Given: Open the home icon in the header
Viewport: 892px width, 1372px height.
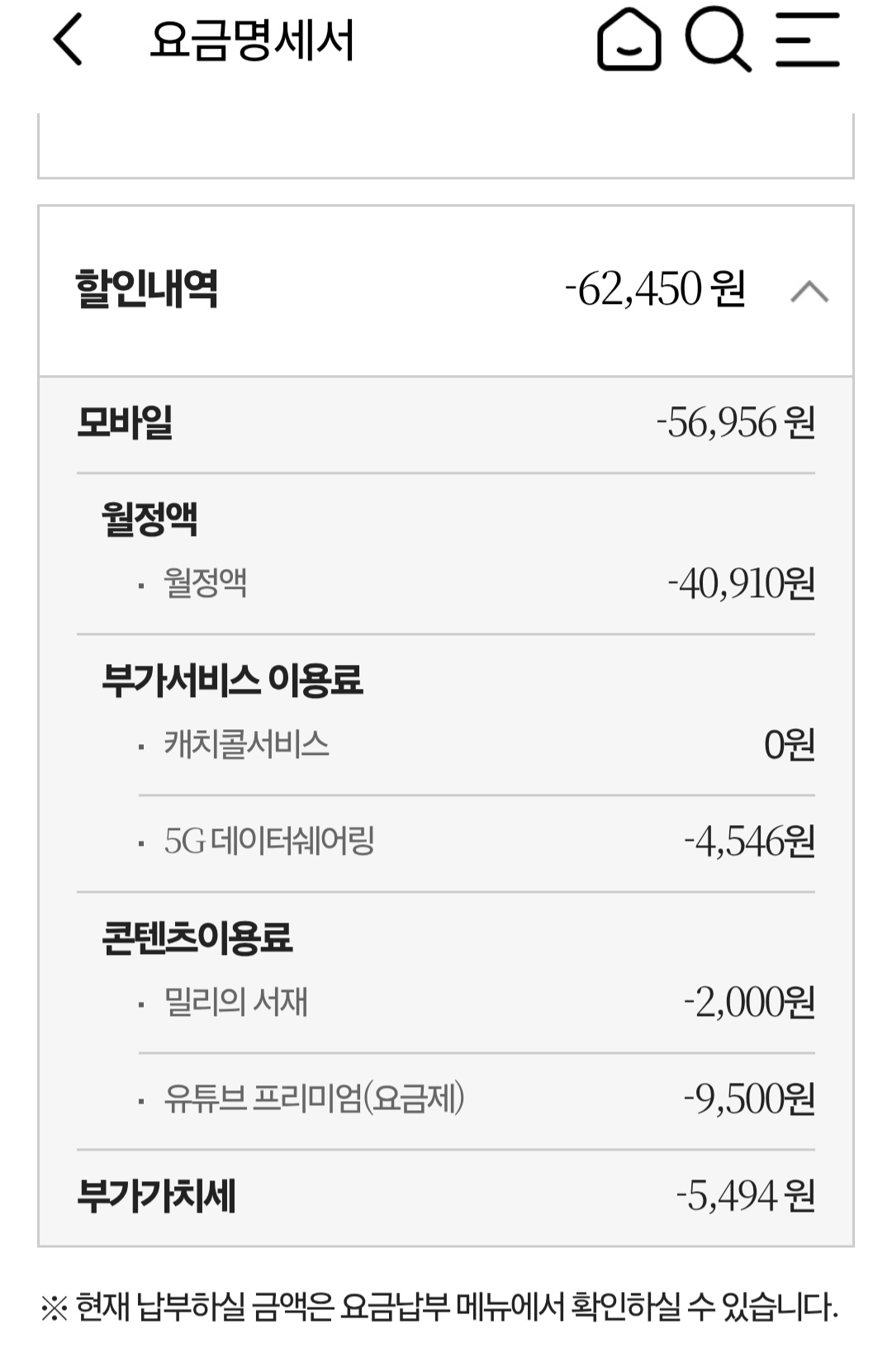Looking at the screenshot, I should coord(629,40).
